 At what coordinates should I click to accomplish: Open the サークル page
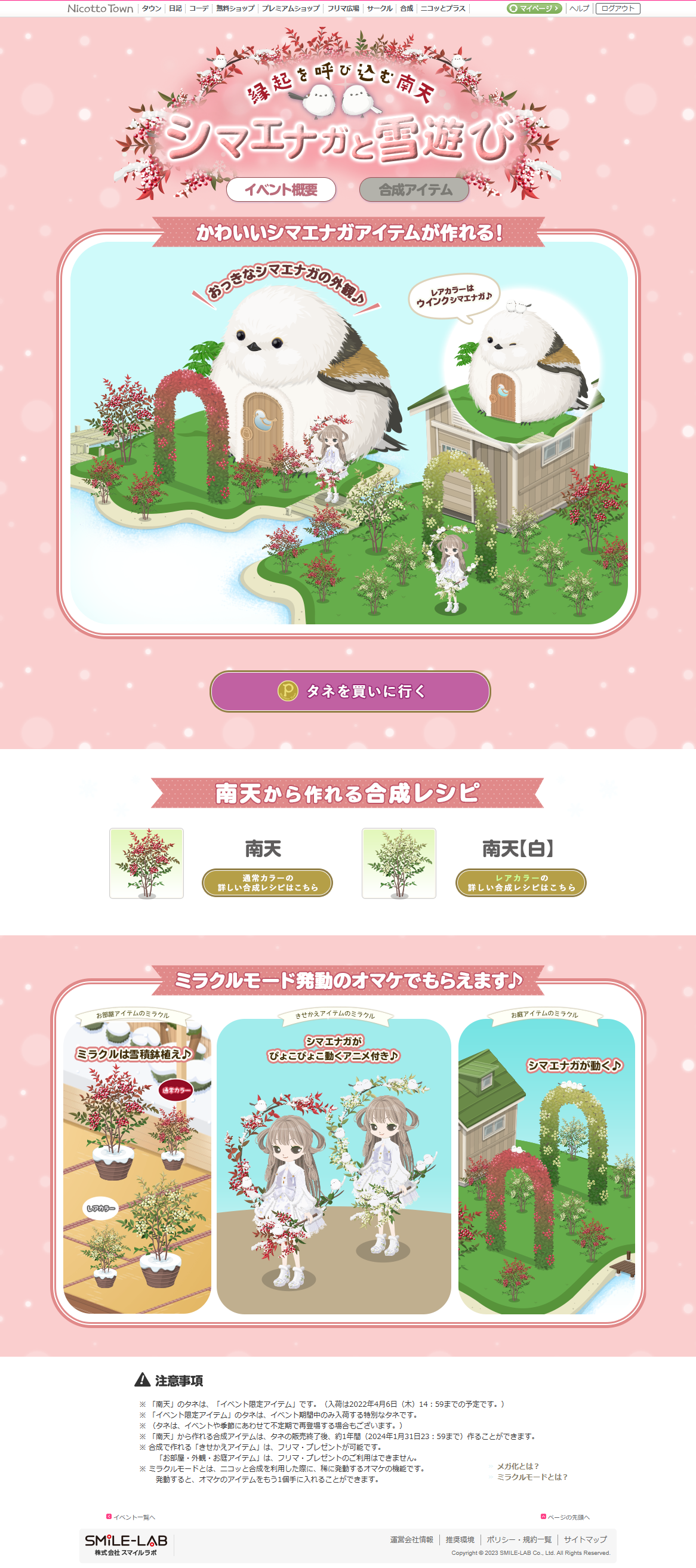coord(380,8)
